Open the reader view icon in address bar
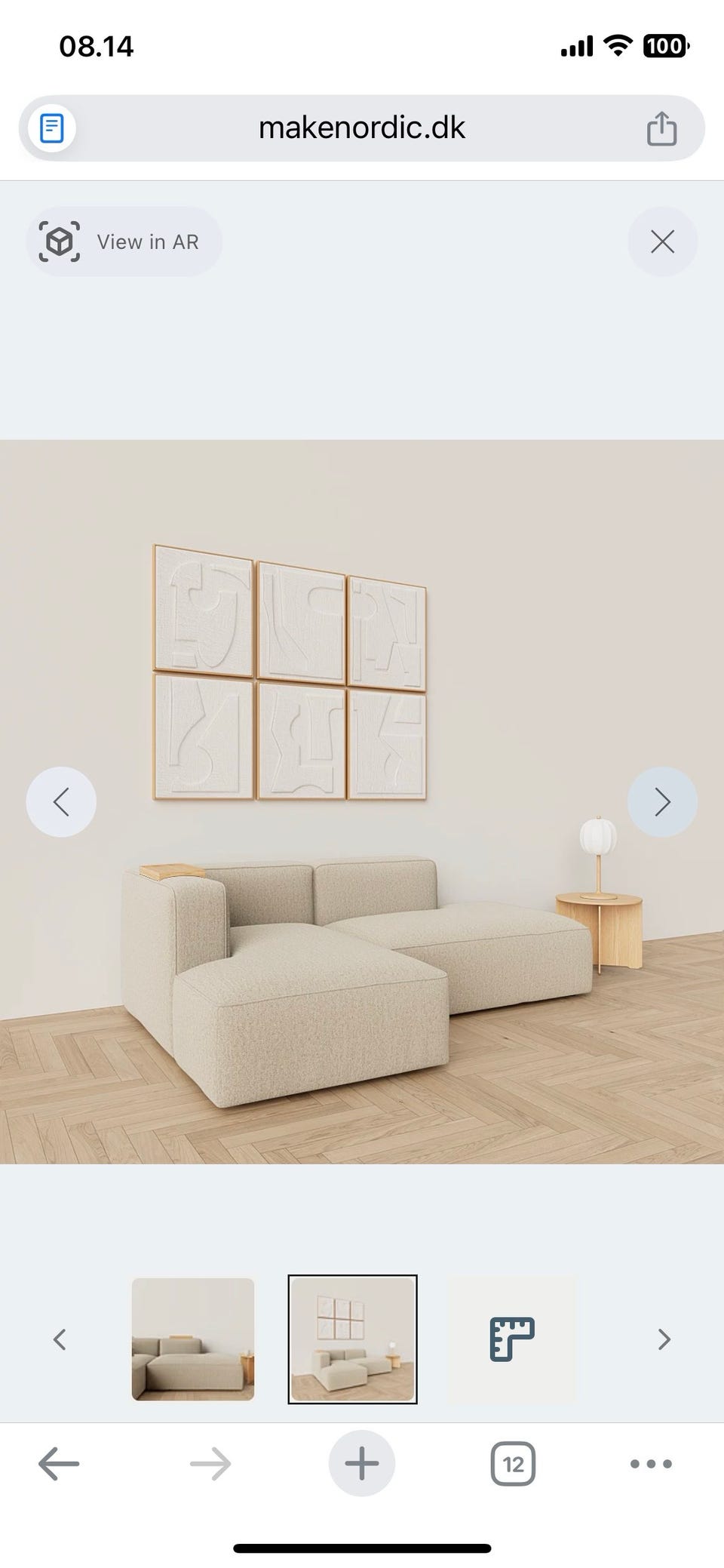Viewport: 724px width, 1568px height. pyautogui.click(x=51, y=127)
